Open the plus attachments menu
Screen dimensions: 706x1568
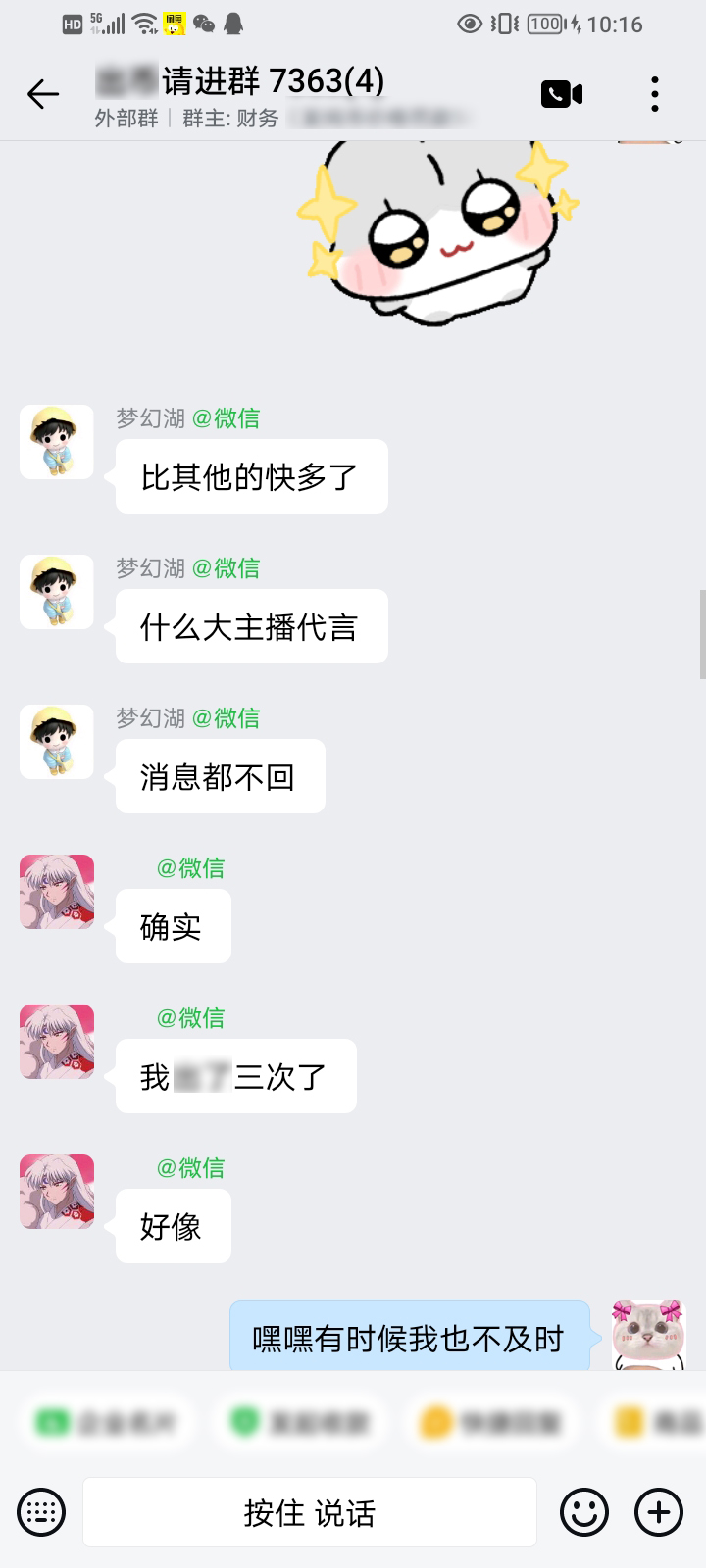(659, 1512)
